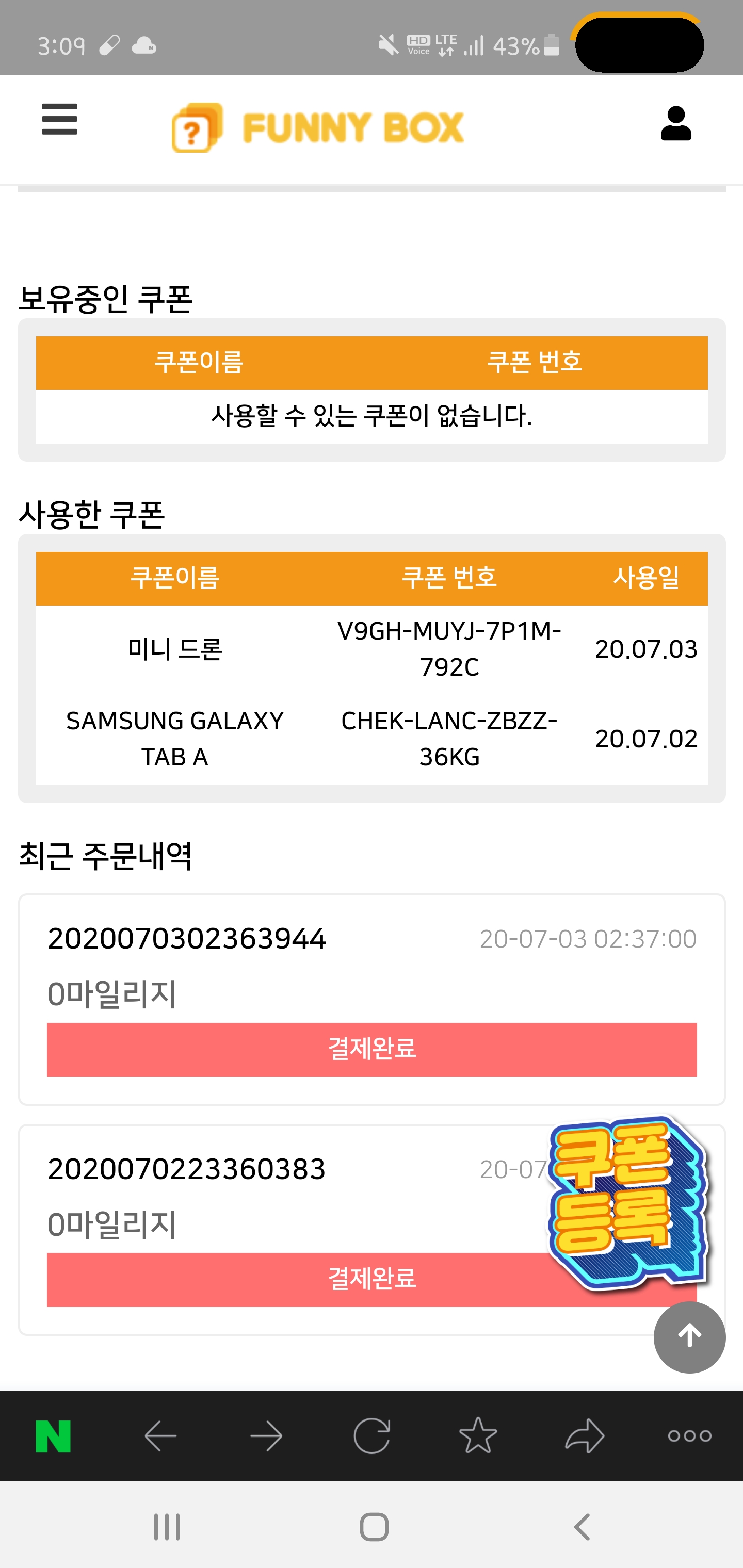Reload the current page

point(372,1436)
